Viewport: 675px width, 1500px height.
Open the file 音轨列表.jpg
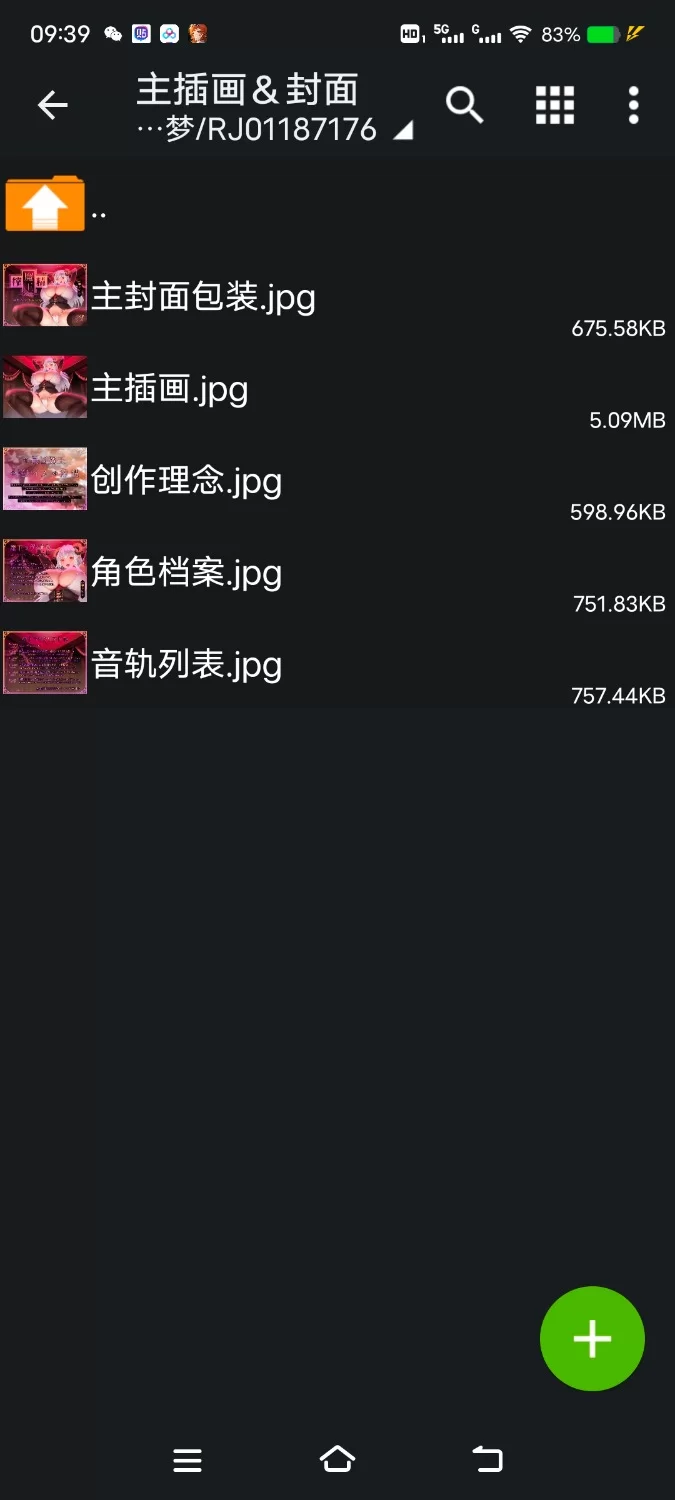click(186, 665)
